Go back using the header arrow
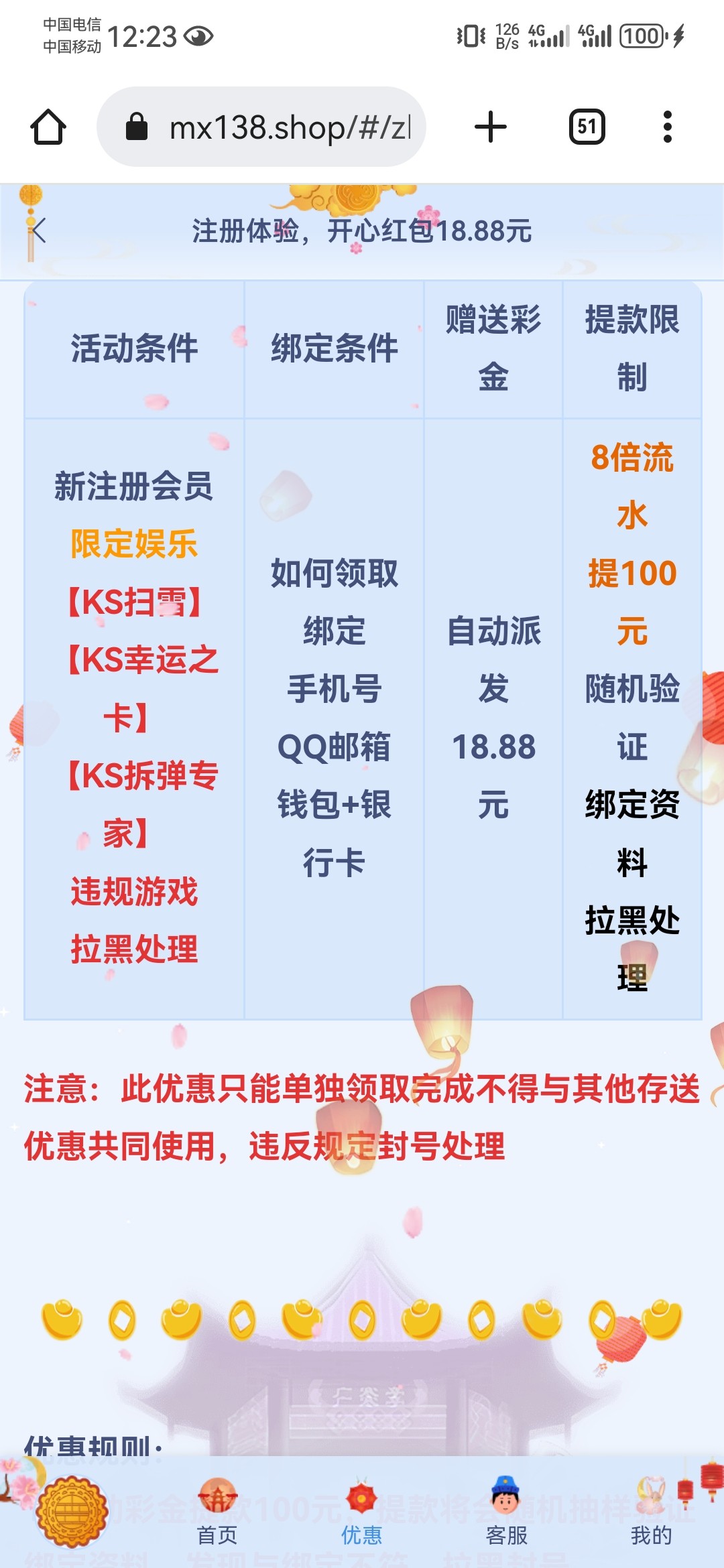 (39, 231)
